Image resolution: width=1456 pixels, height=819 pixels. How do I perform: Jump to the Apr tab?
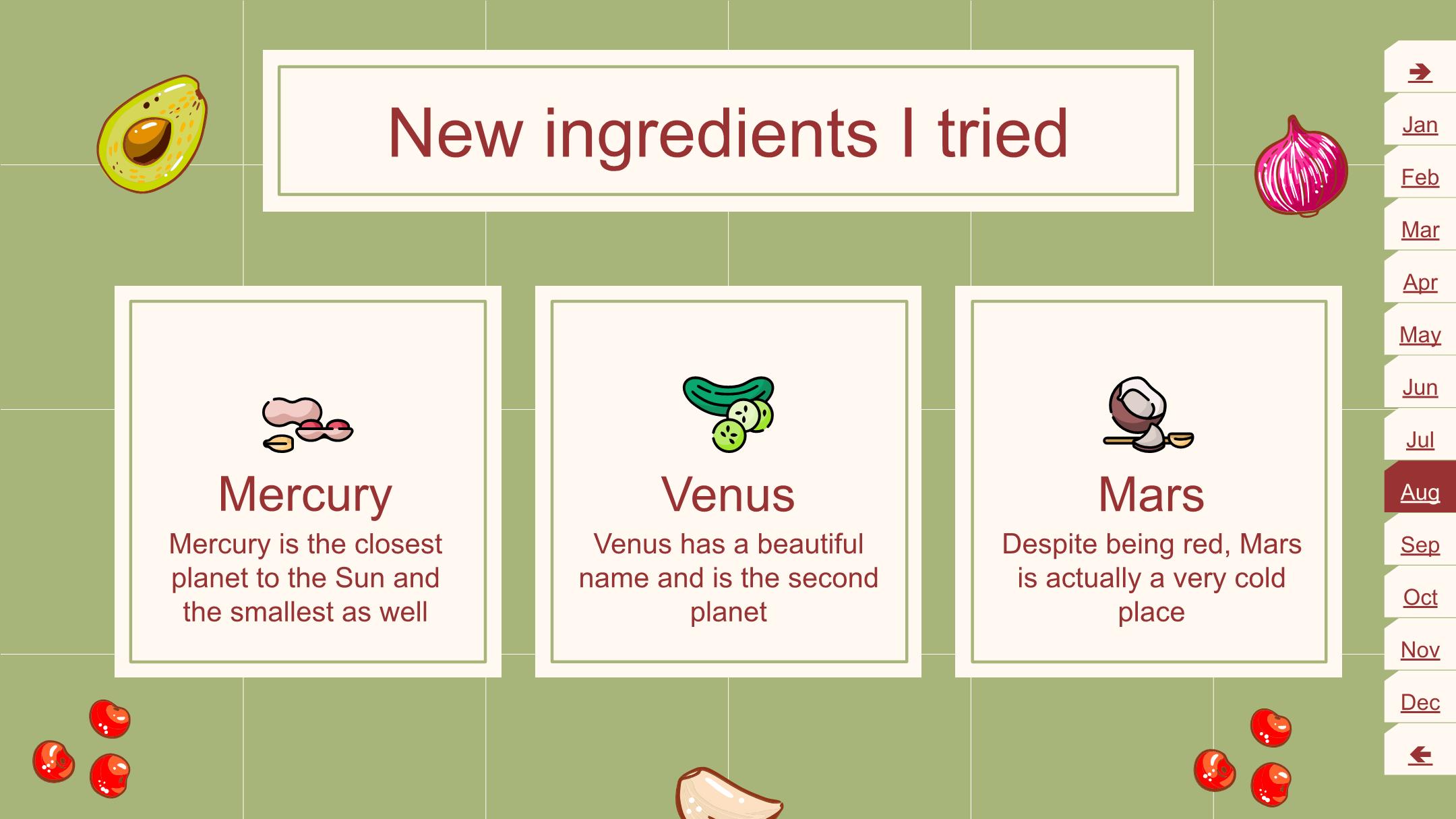click(1420, 282)
